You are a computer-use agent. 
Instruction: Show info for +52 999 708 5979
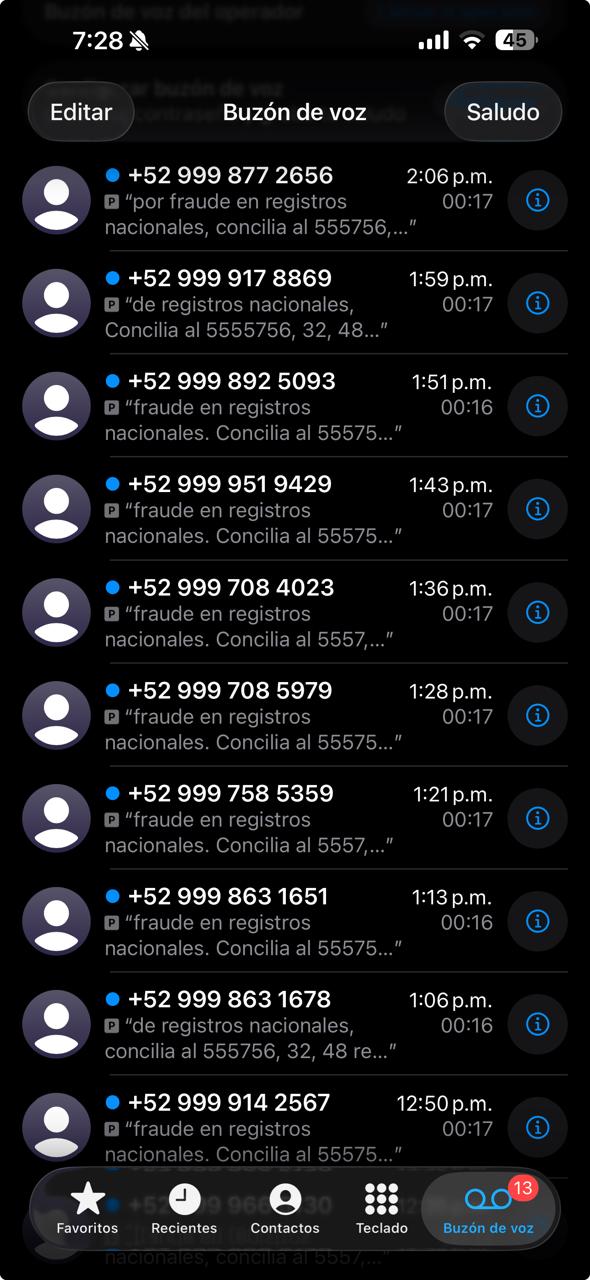[537, 715]
